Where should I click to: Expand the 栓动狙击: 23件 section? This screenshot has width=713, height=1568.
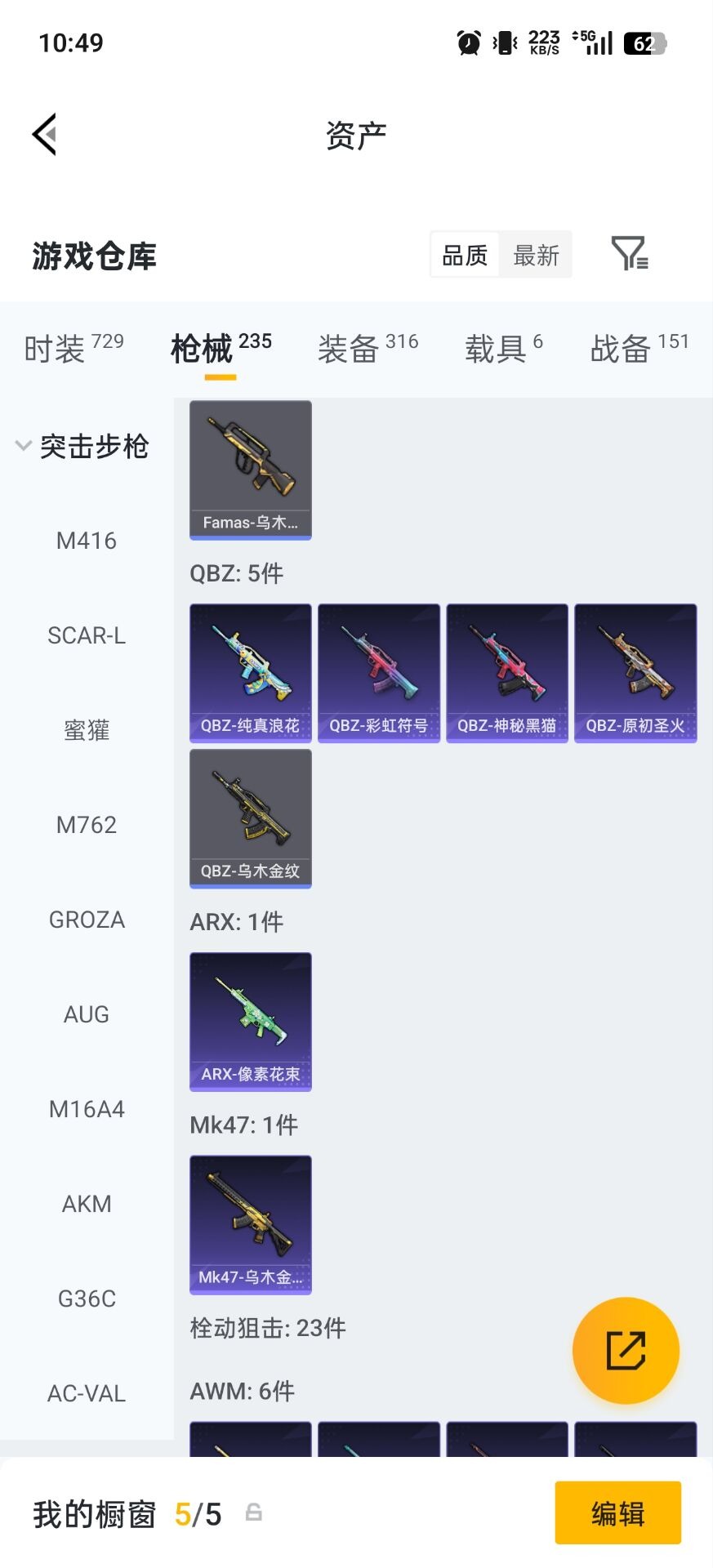[x=270, y=1329]
